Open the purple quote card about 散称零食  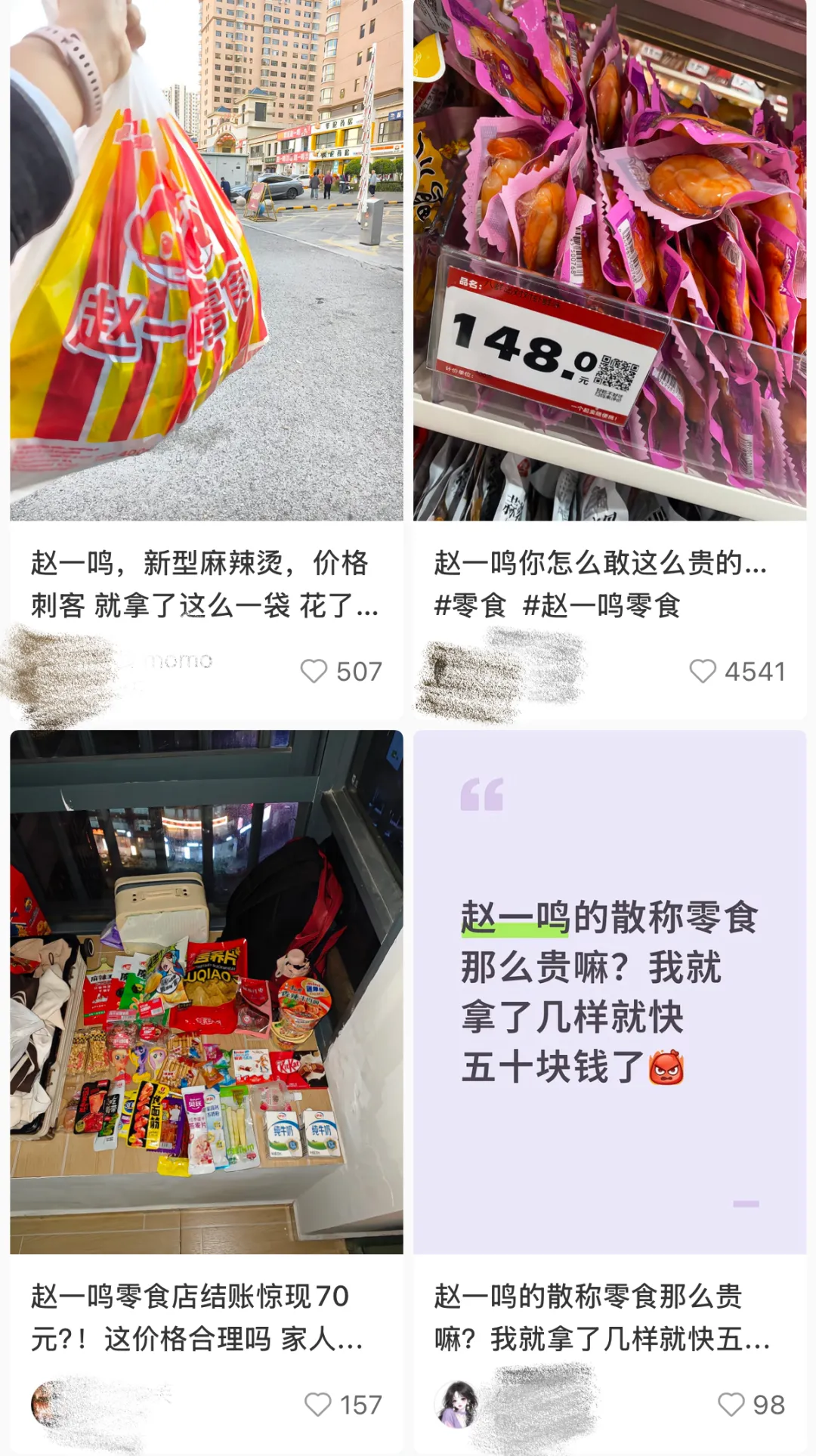[x=610, y=991]
